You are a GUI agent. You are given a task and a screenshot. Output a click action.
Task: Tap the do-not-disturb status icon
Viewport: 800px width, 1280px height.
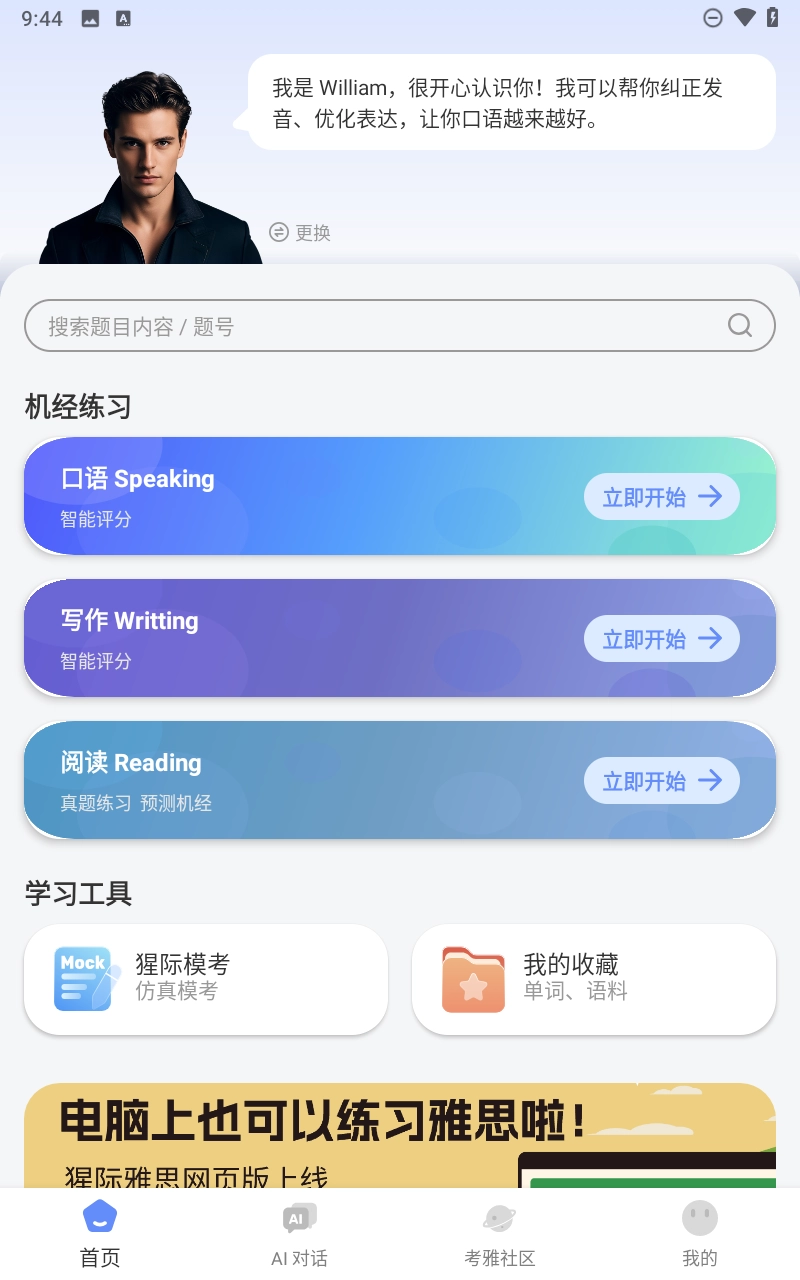713,17
